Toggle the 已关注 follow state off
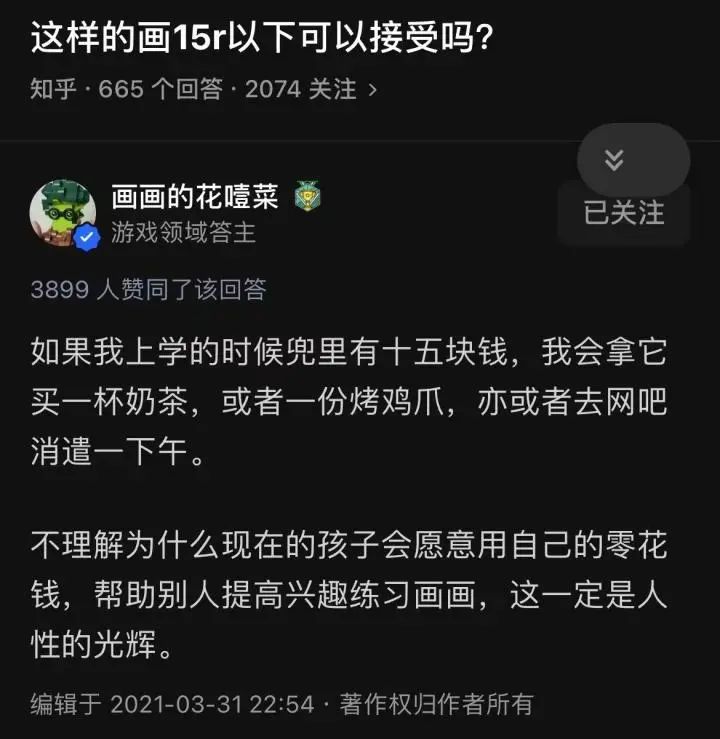This screenshot has height=739, width=720. (622, 213)
